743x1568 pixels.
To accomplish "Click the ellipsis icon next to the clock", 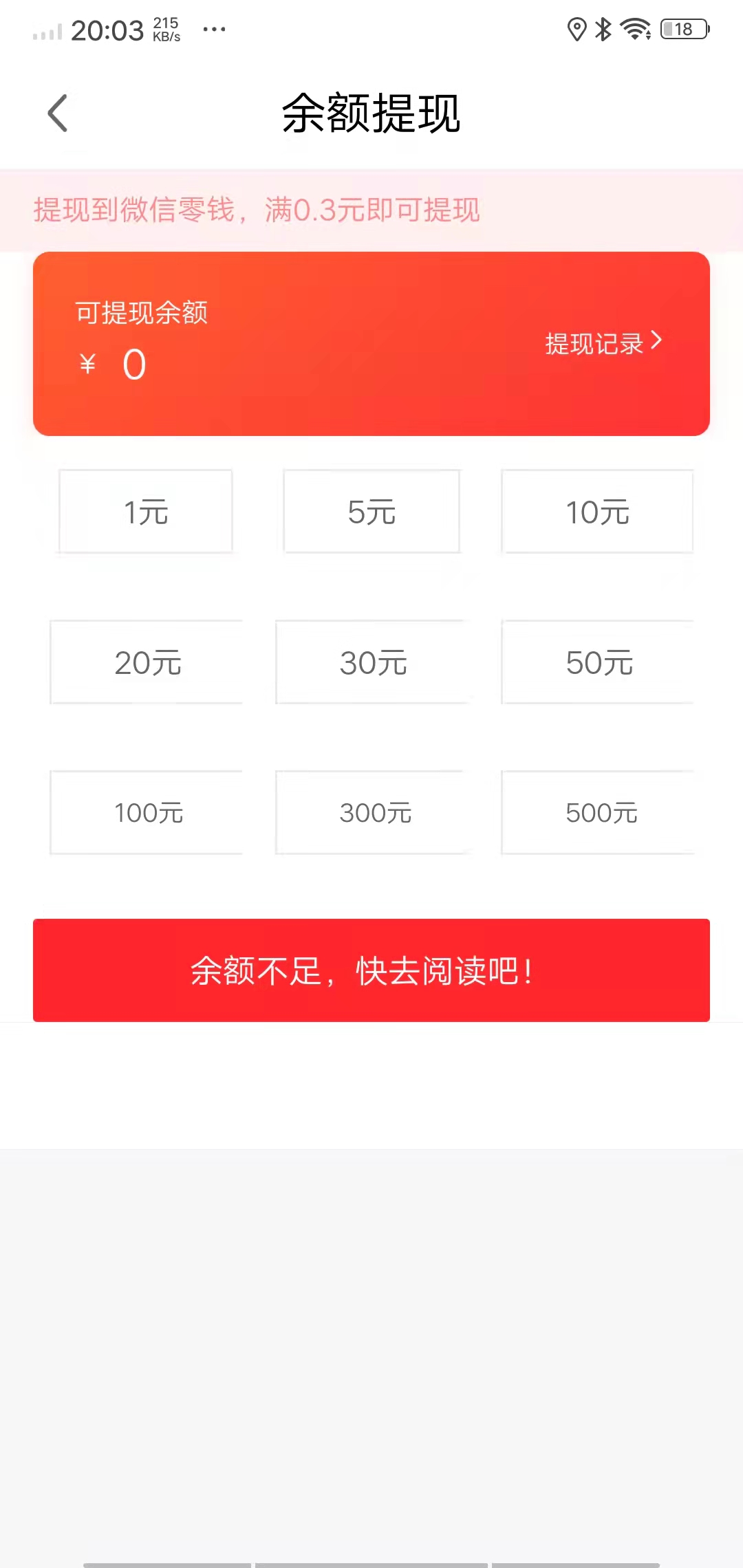I will (x=214, y=29).
